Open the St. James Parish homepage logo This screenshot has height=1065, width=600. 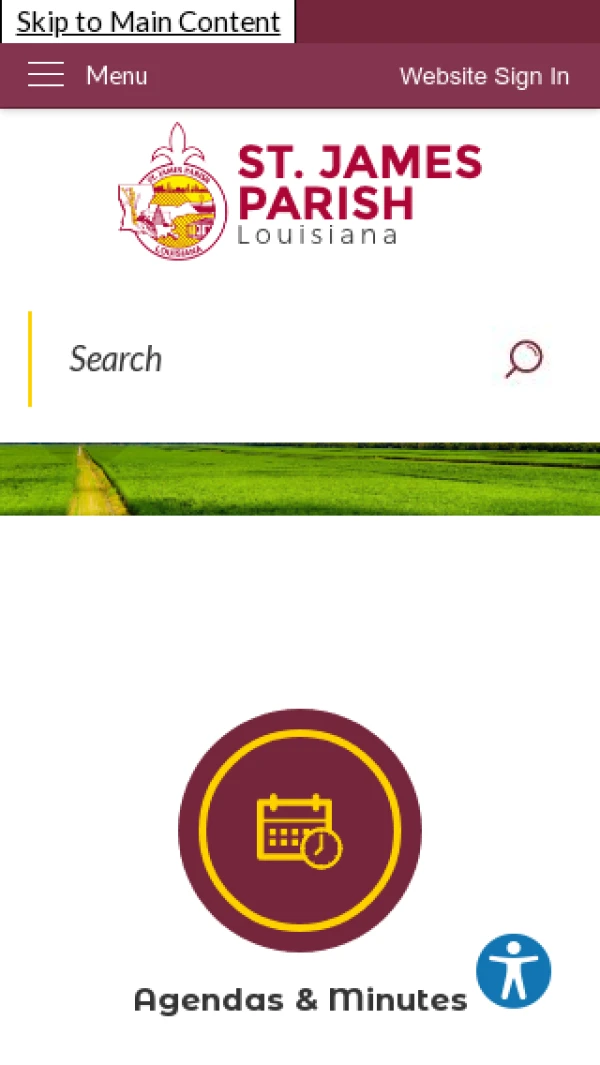point(300,192)
